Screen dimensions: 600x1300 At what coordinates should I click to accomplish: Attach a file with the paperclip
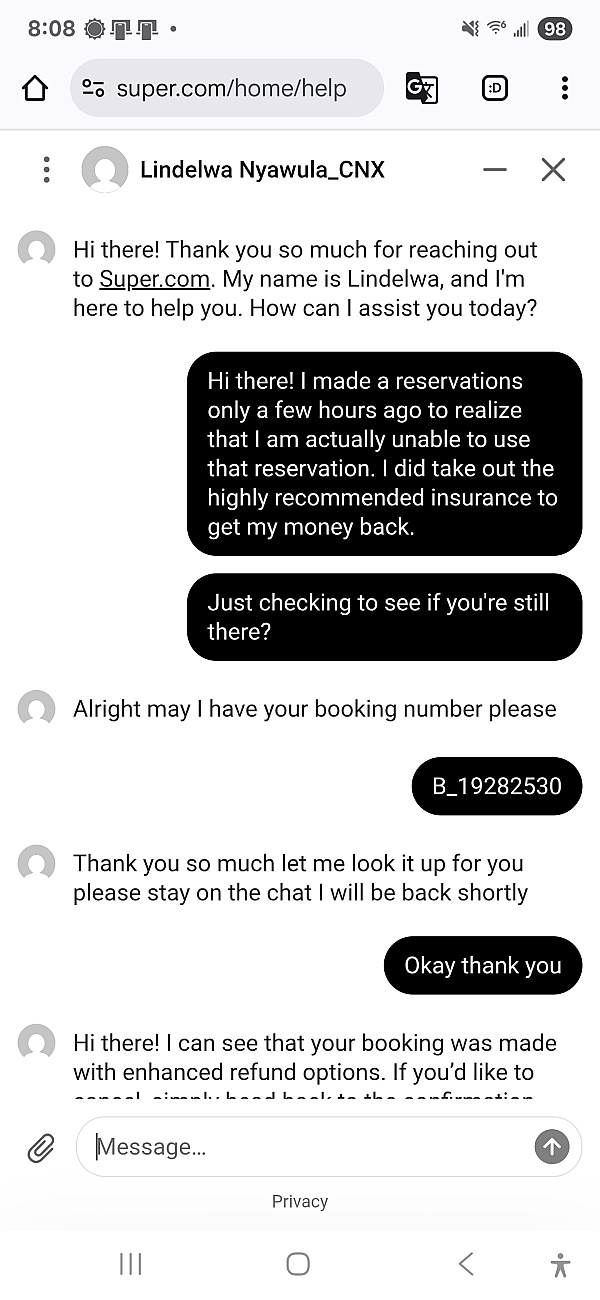pos(41,1148)
